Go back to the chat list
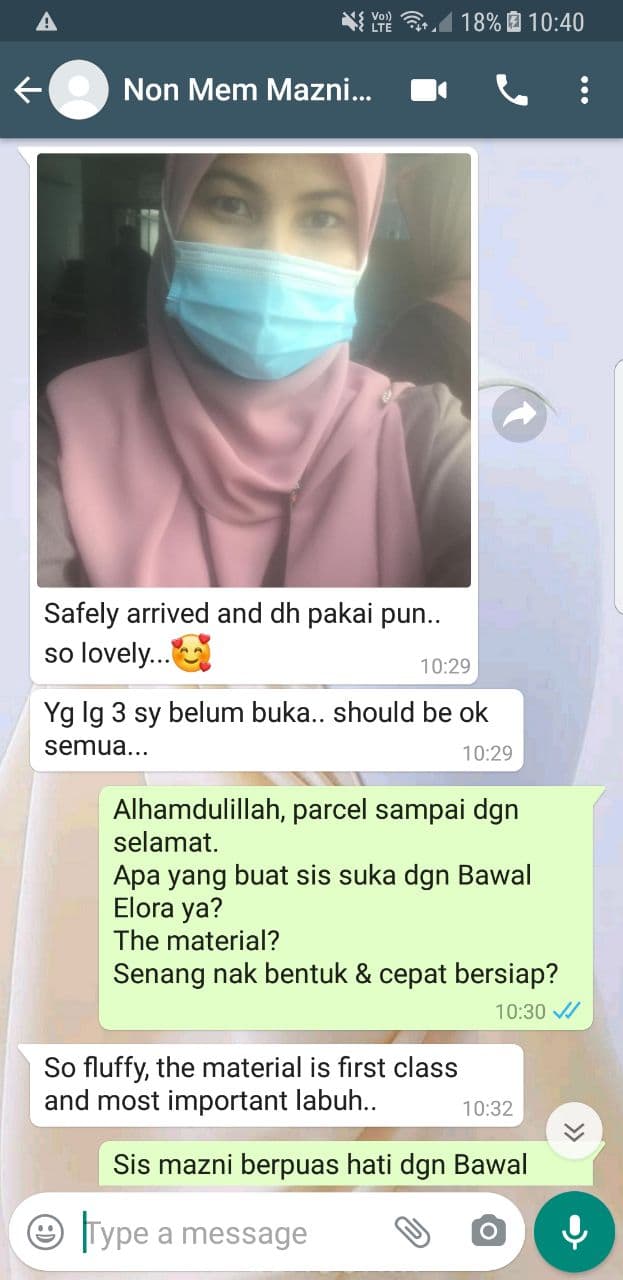Image resolution: width=623 pixels, height=1280 pixels. click(27, 90)
